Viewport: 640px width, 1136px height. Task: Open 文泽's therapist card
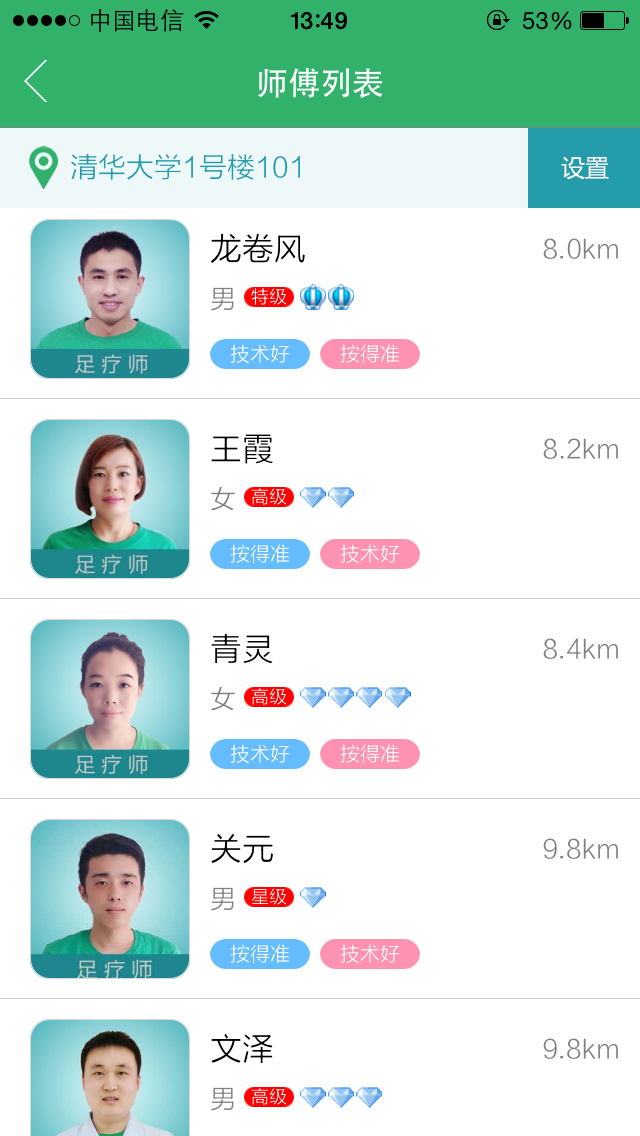pos(320,1068)
